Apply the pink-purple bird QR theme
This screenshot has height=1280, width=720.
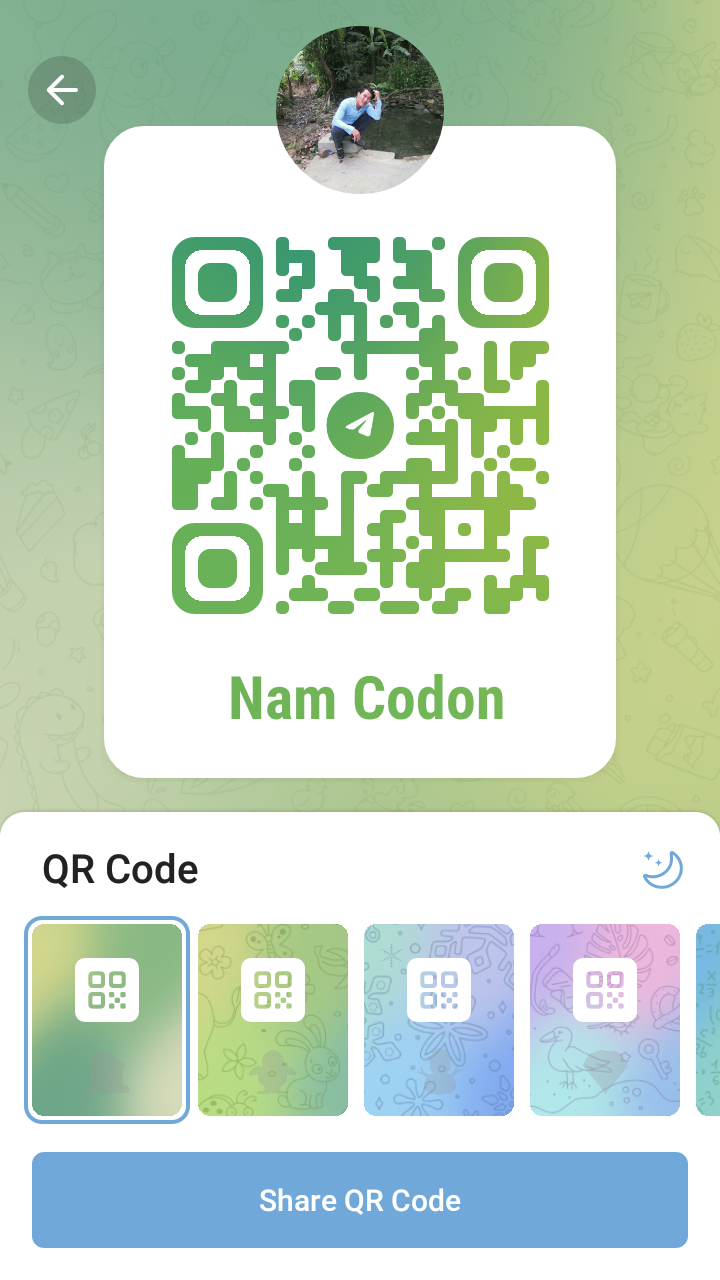[605, 1020]
